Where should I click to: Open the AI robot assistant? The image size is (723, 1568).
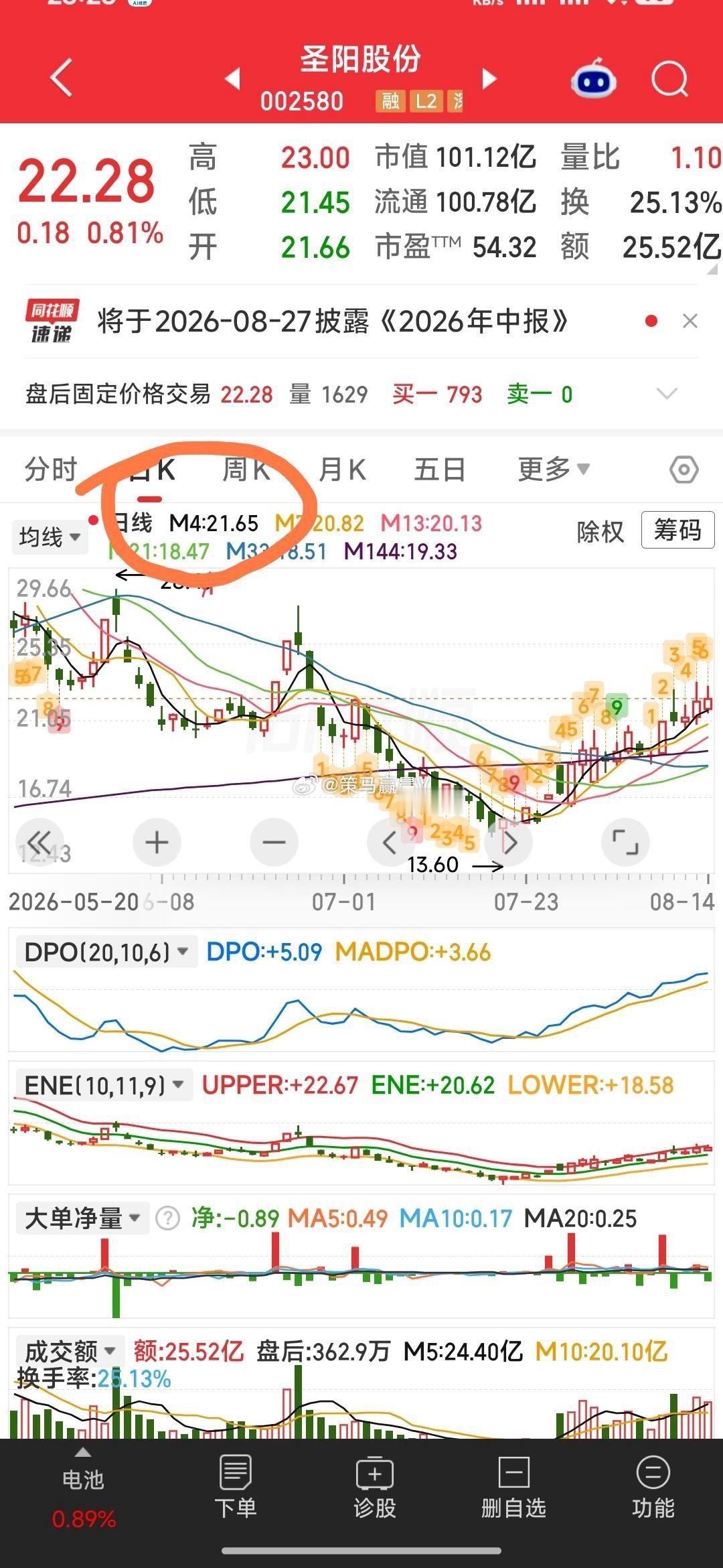tap(593, 79)
